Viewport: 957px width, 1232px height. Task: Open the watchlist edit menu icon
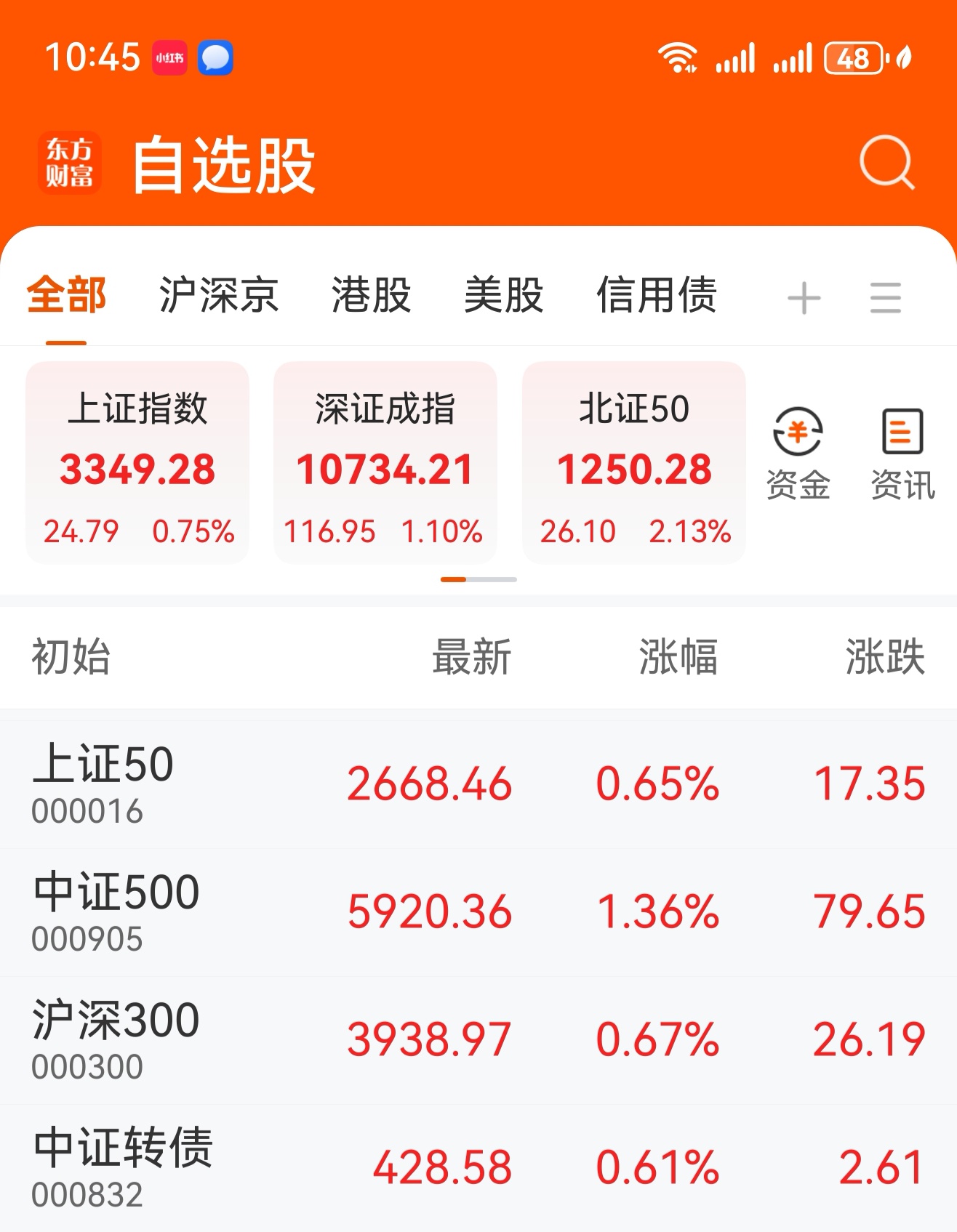(x=884, y=297)
